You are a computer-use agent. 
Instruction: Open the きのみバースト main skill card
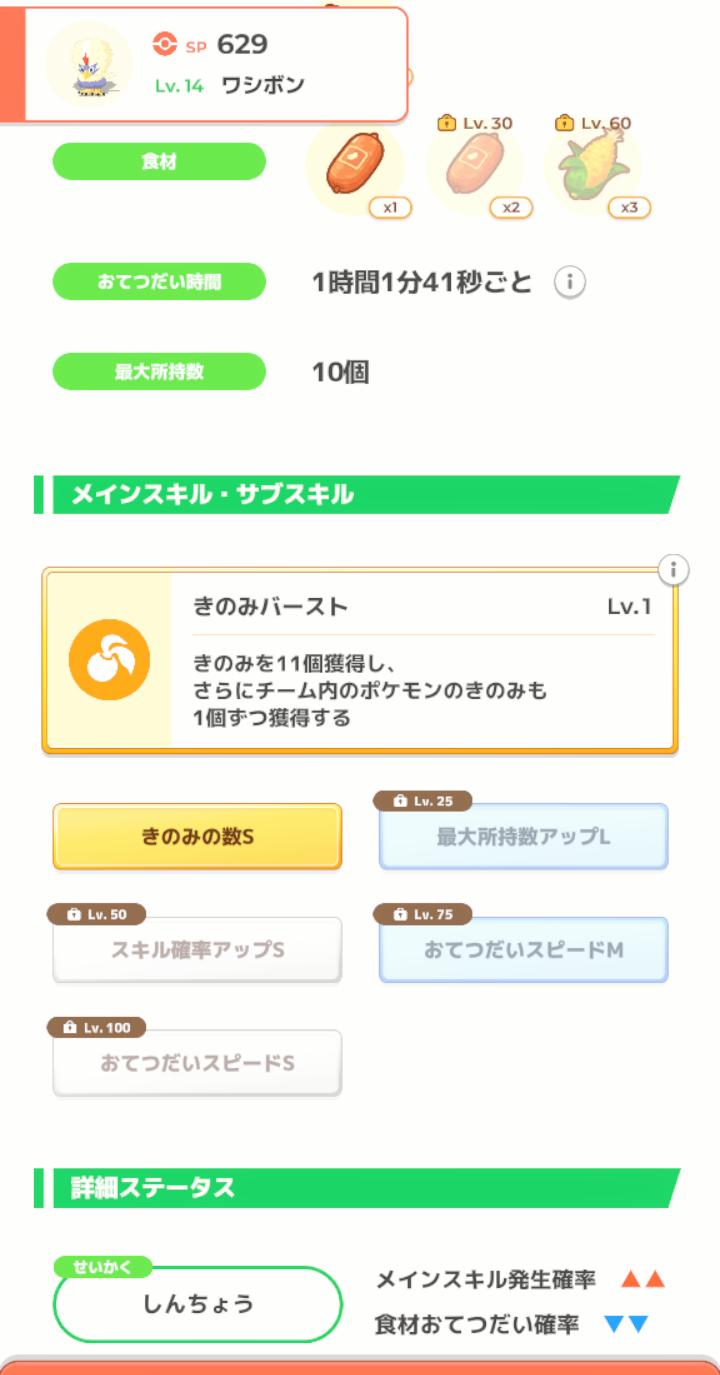[x=360, y=662]
